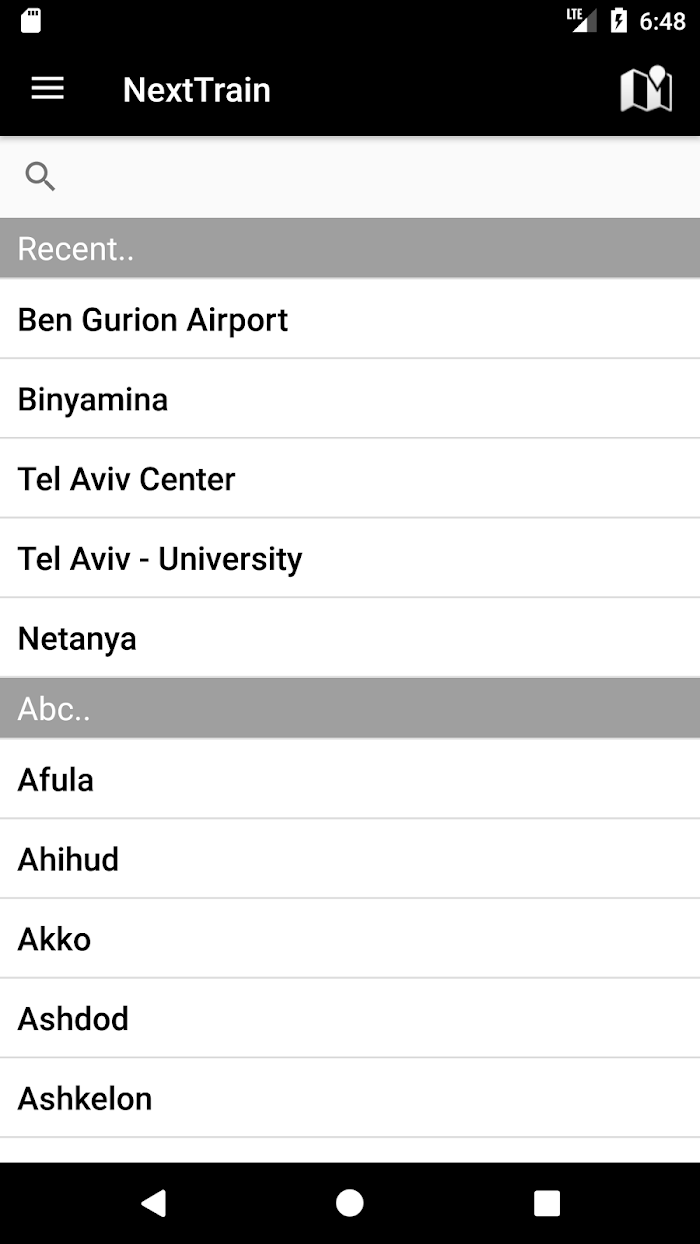Open the map view icon
Screen dimensions: 700x1244
[x=645, y=89]
